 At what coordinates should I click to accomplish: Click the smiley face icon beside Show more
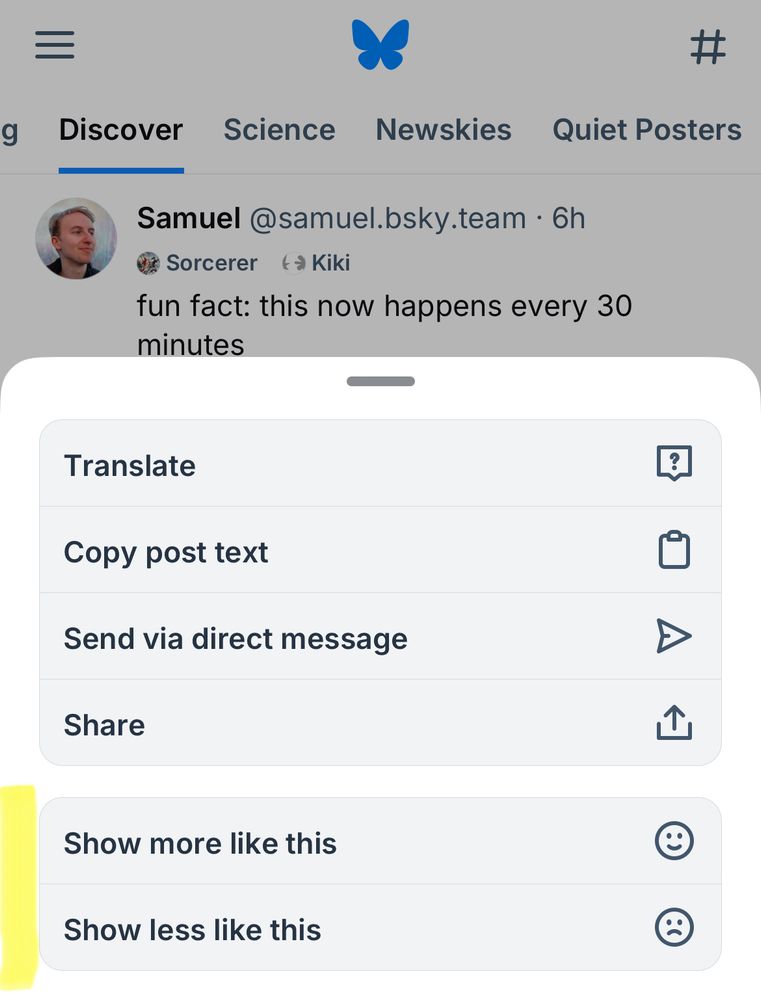click(x=674, y=842)
